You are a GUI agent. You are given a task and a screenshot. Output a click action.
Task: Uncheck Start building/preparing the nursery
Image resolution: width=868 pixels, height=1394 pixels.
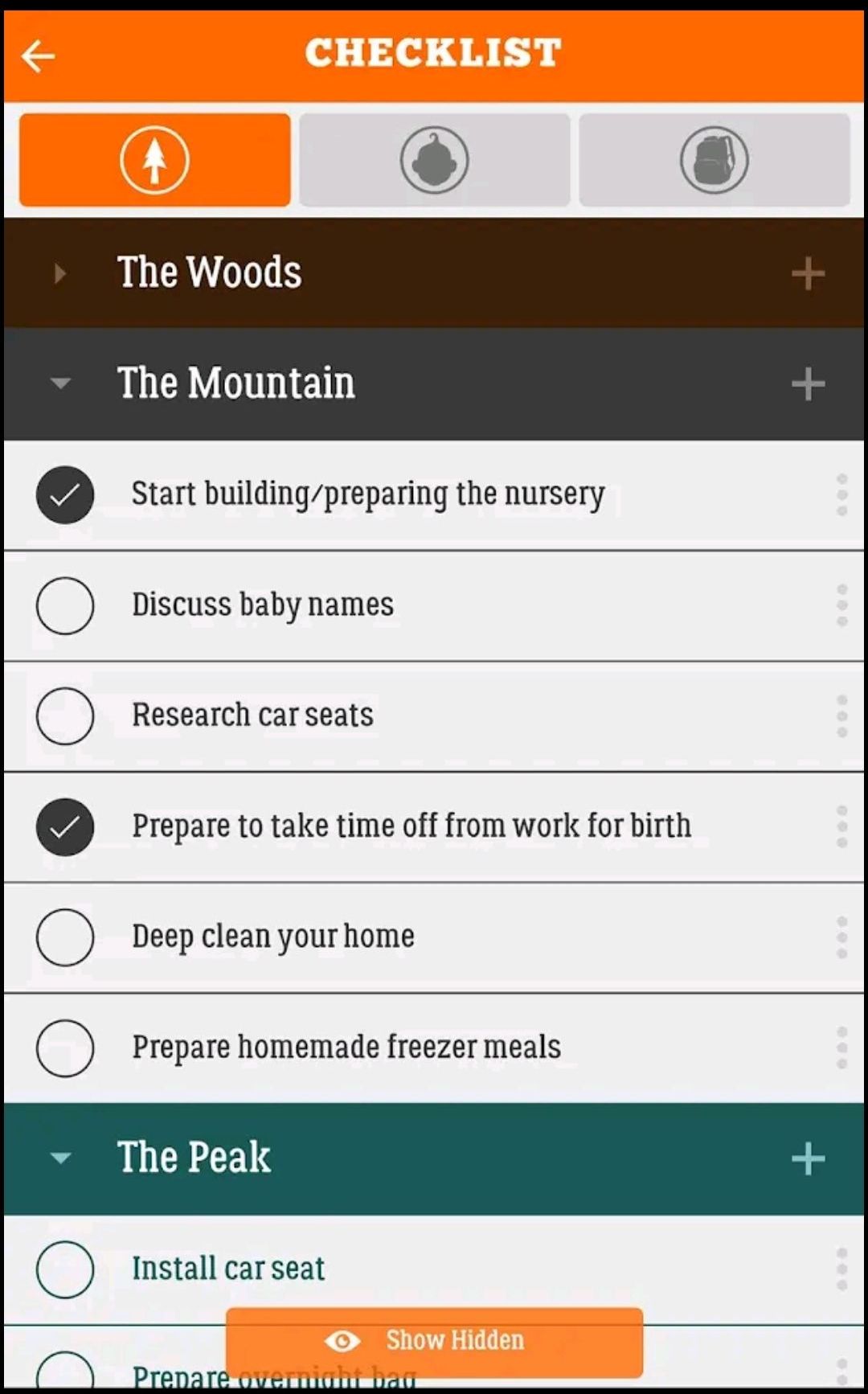[65, 495]
